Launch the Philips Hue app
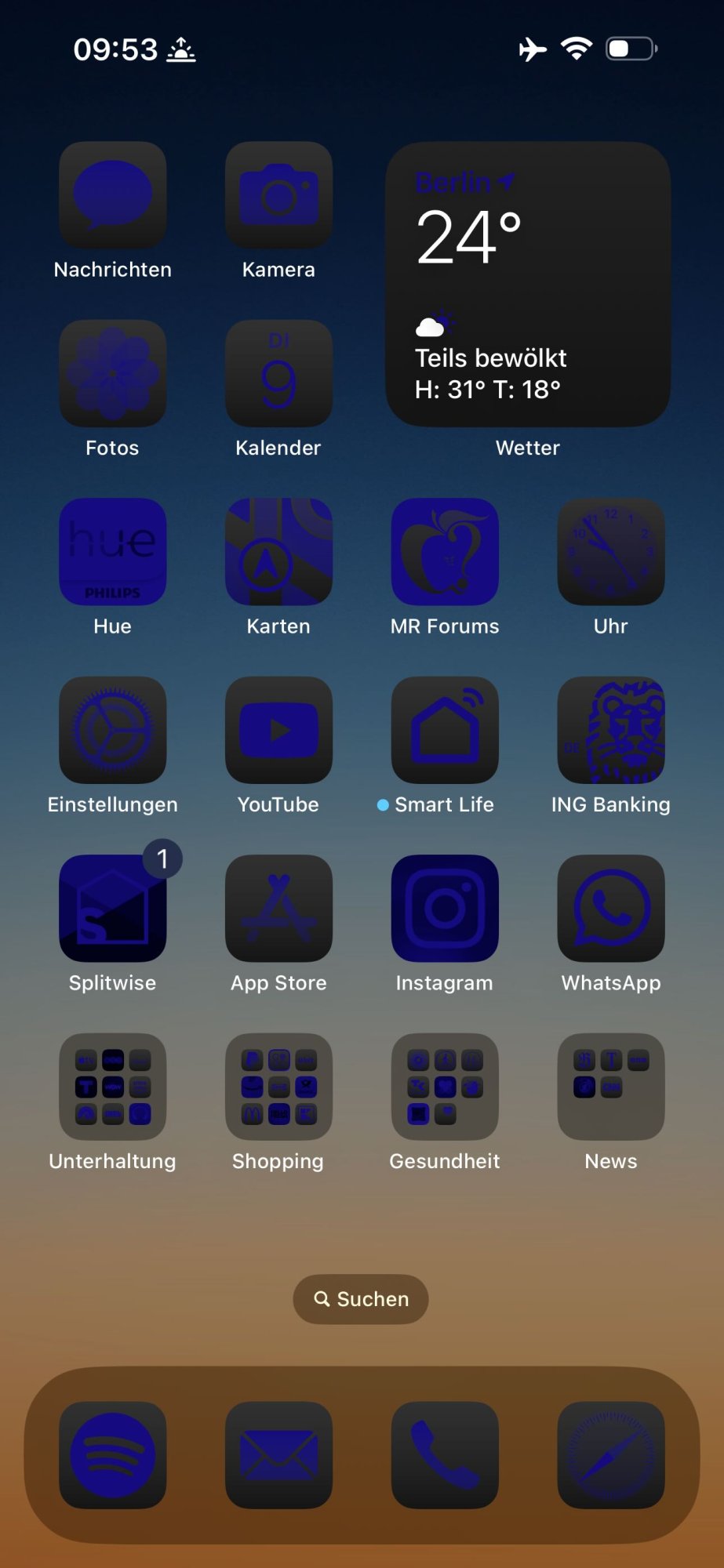The image size is (724, 1568). 112,551
